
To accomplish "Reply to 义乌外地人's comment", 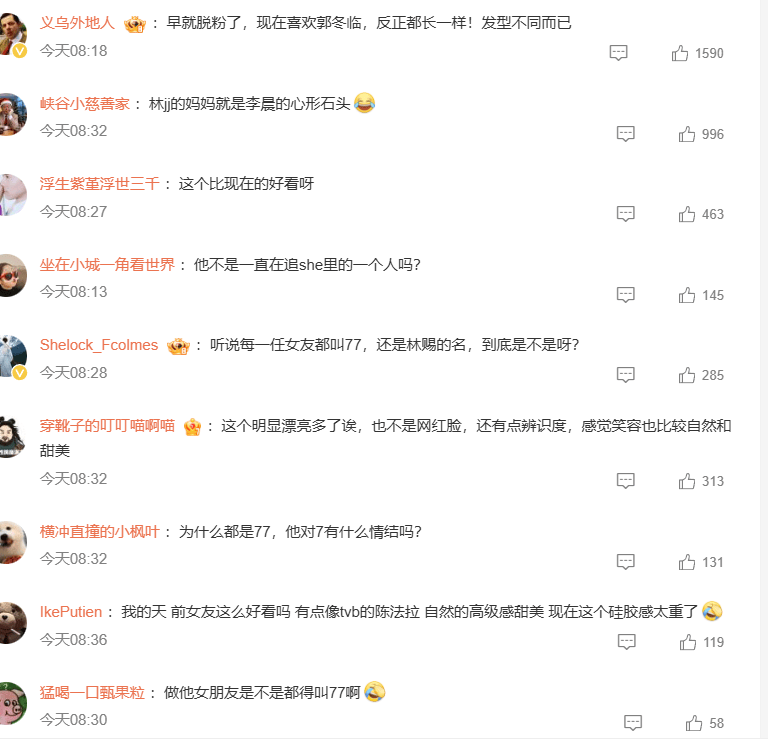I will click(x=619, y=53).
